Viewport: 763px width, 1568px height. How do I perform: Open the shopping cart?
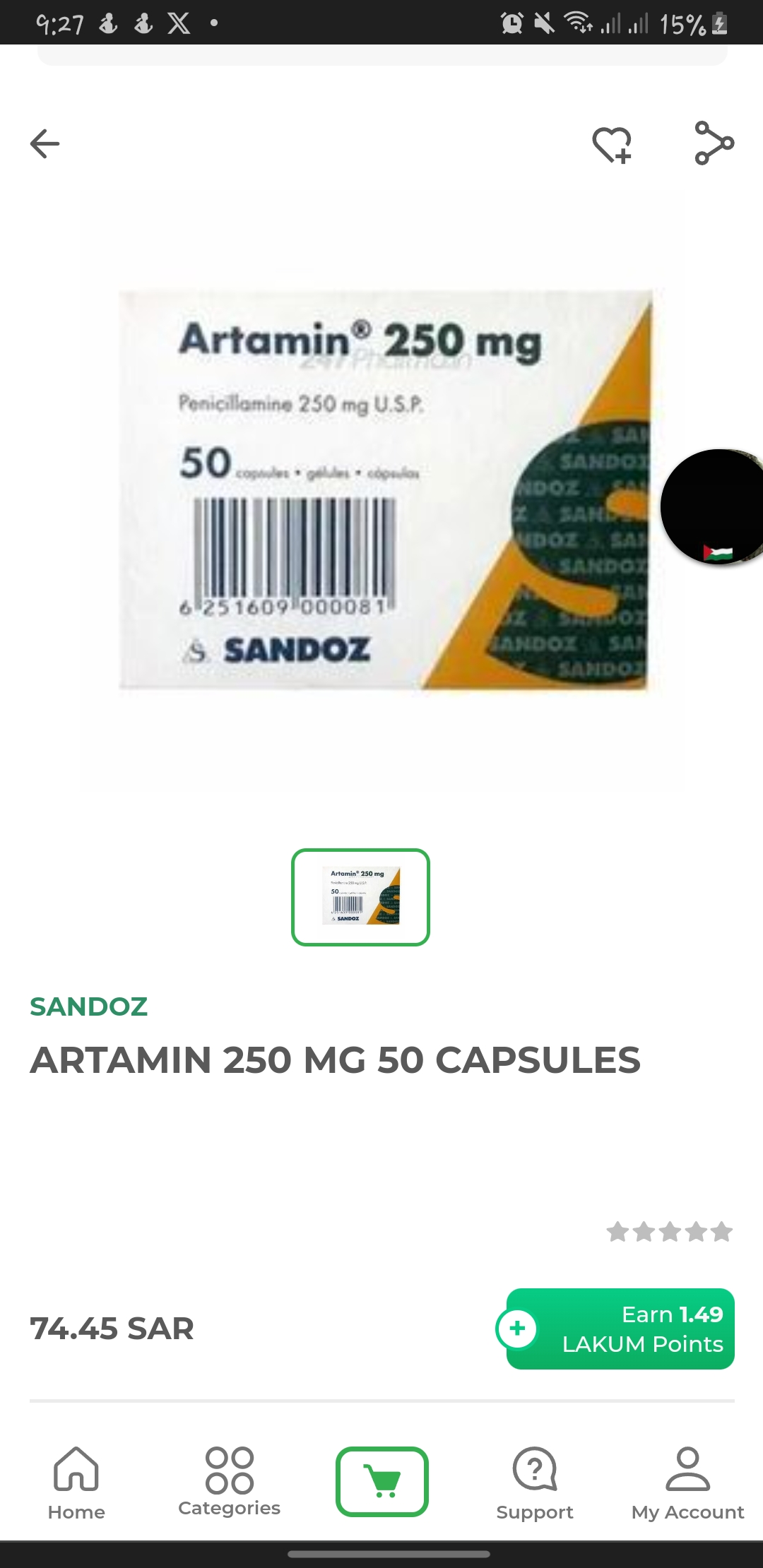[382, 1481]
